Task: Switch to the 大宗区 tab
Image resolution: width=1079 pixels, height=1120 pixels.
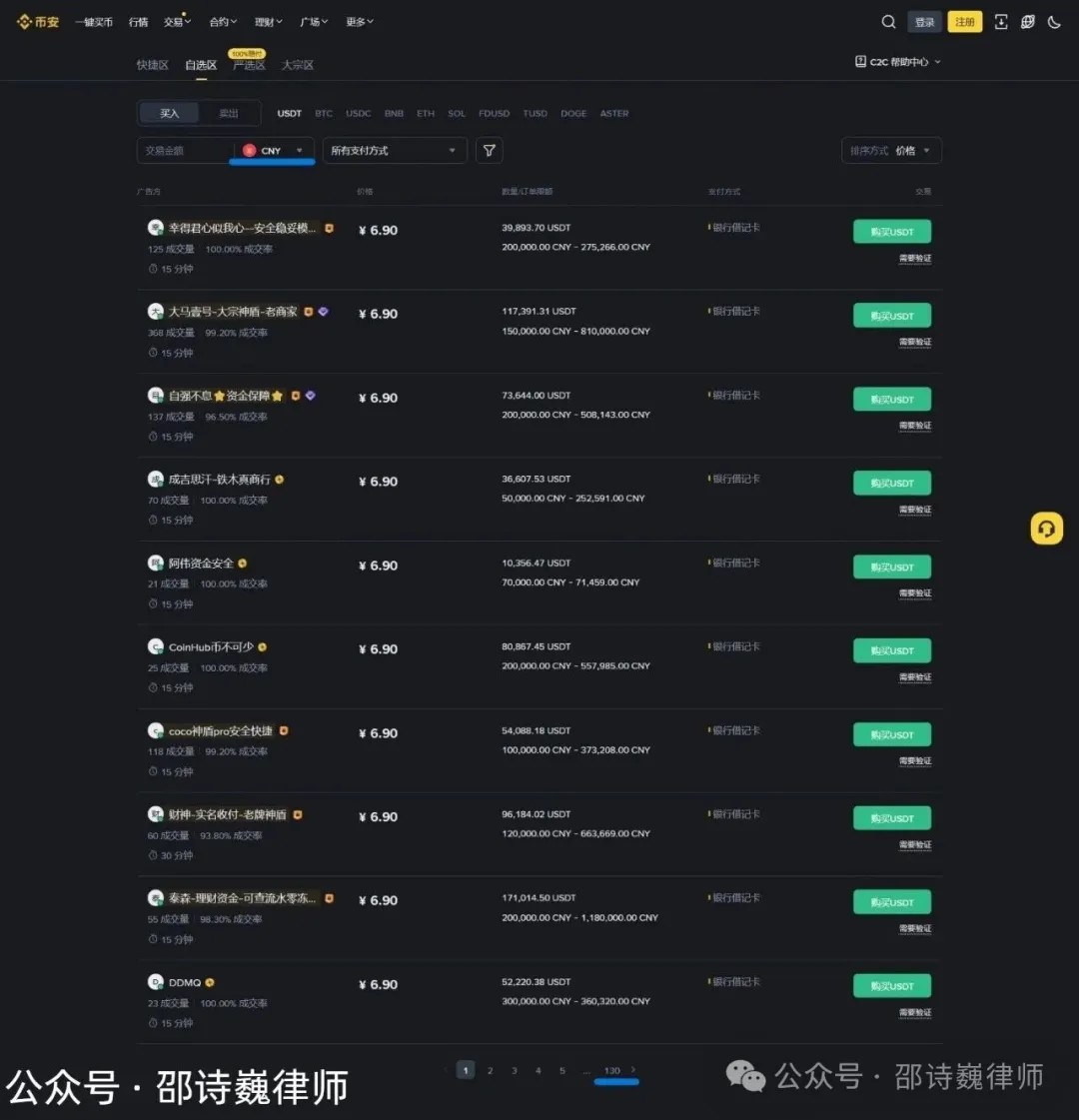Action: [x=297, y=65]
